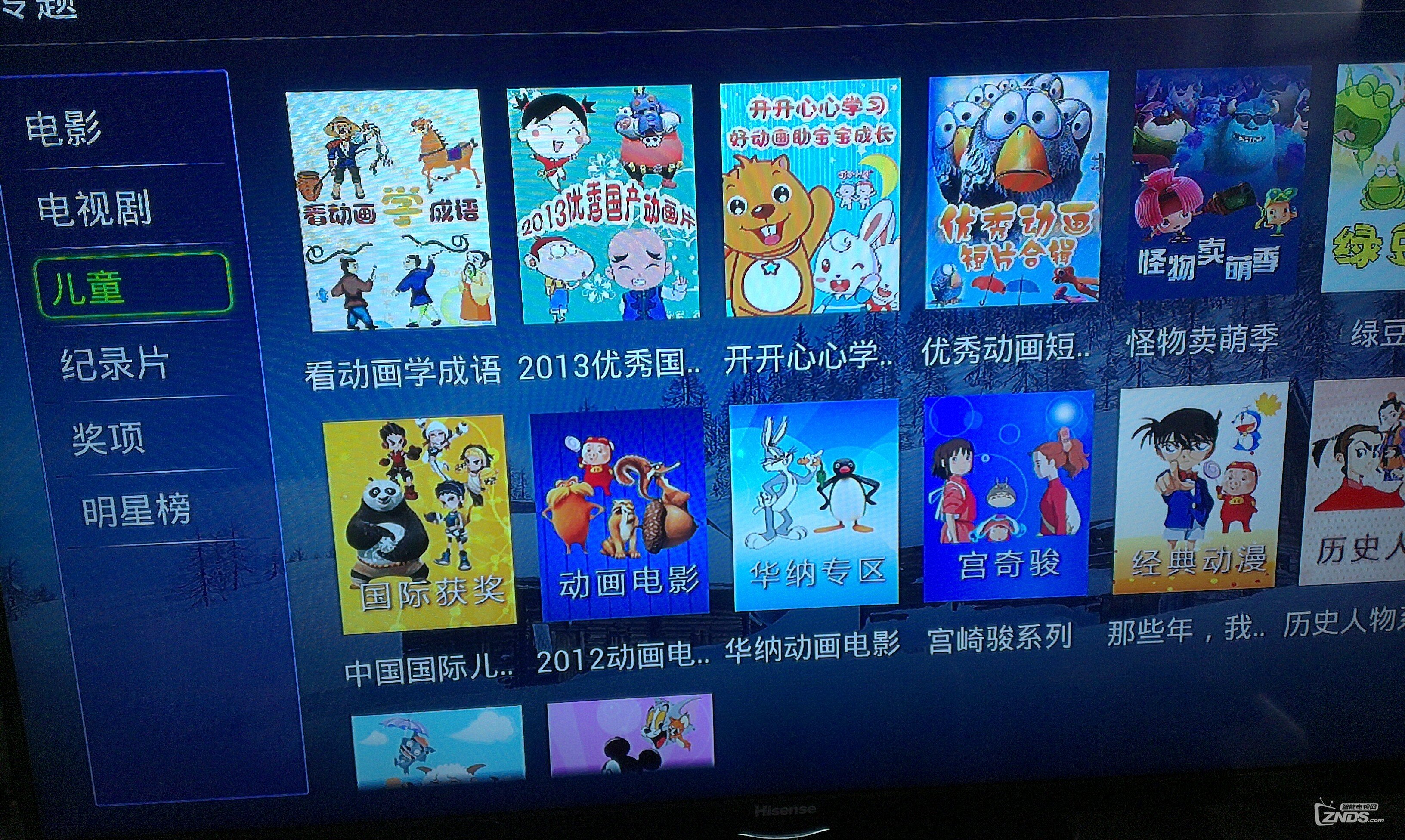Viewport: 1405px width, 840px height.
Task: Open the 怪物卖萌季 collection
Action: pos(1217,181)
